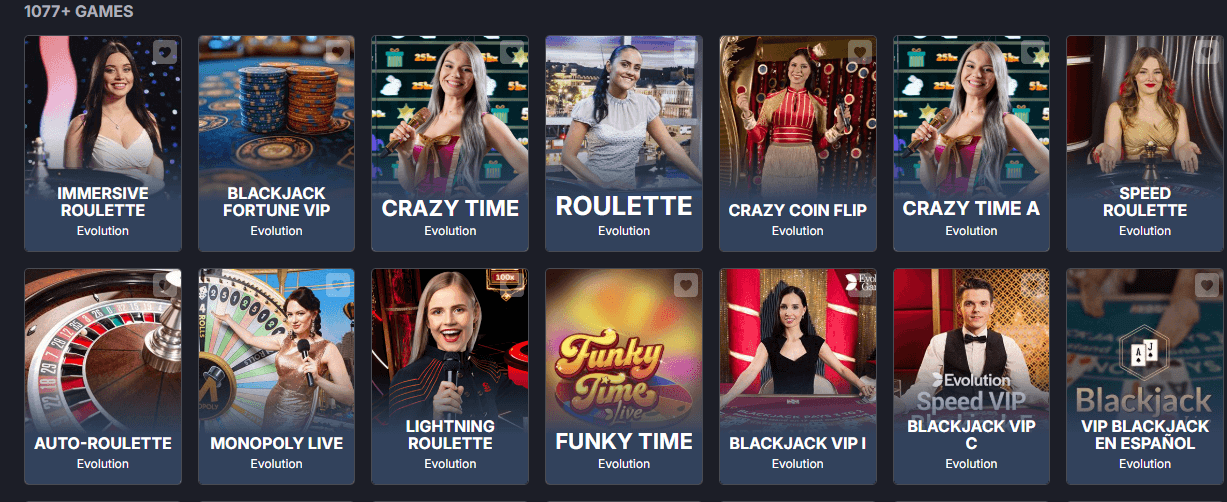The image size is (1227, 502).
Task: Favorite Immersive Roulette with the heart icon
Action: (165, 52)
